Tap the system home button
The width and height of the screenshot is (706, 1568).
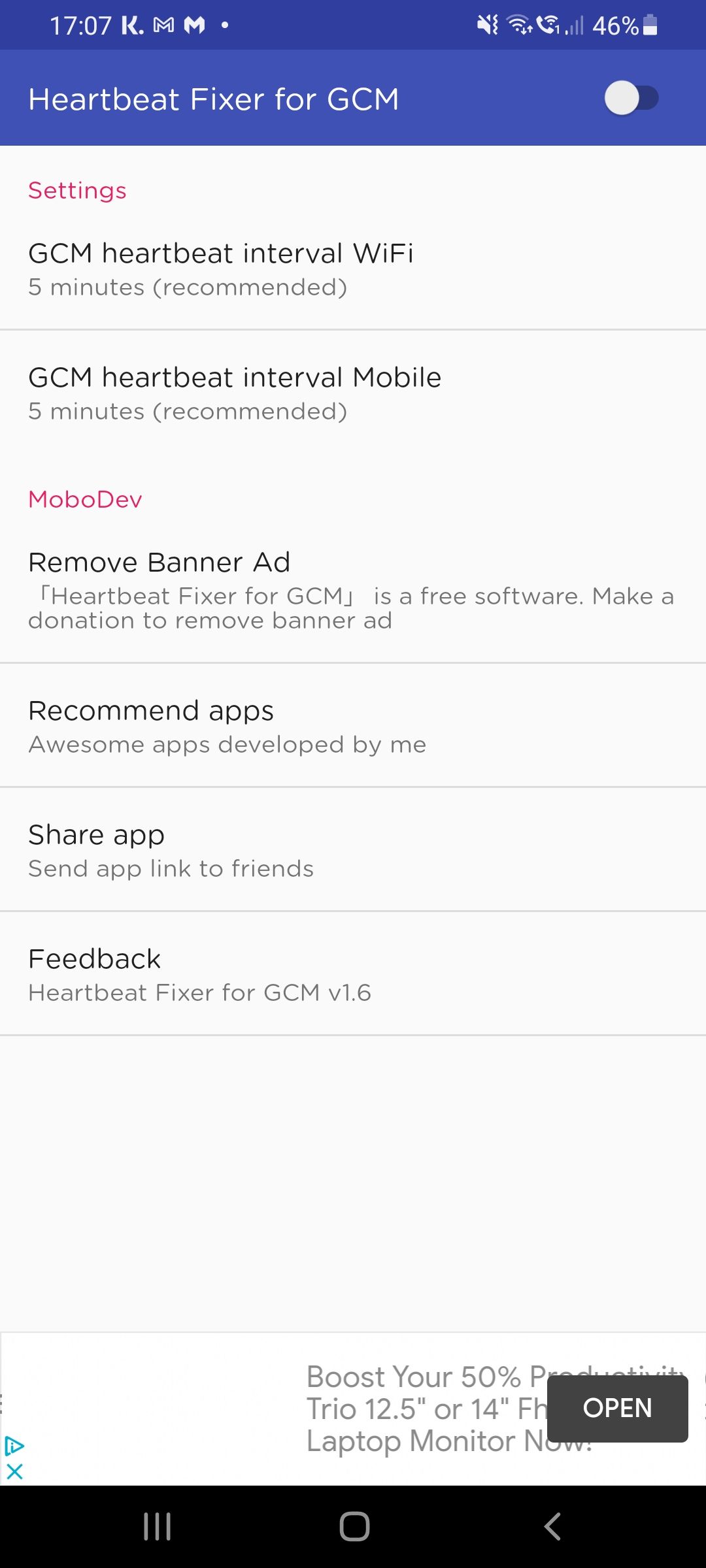tap(354, 1527)
